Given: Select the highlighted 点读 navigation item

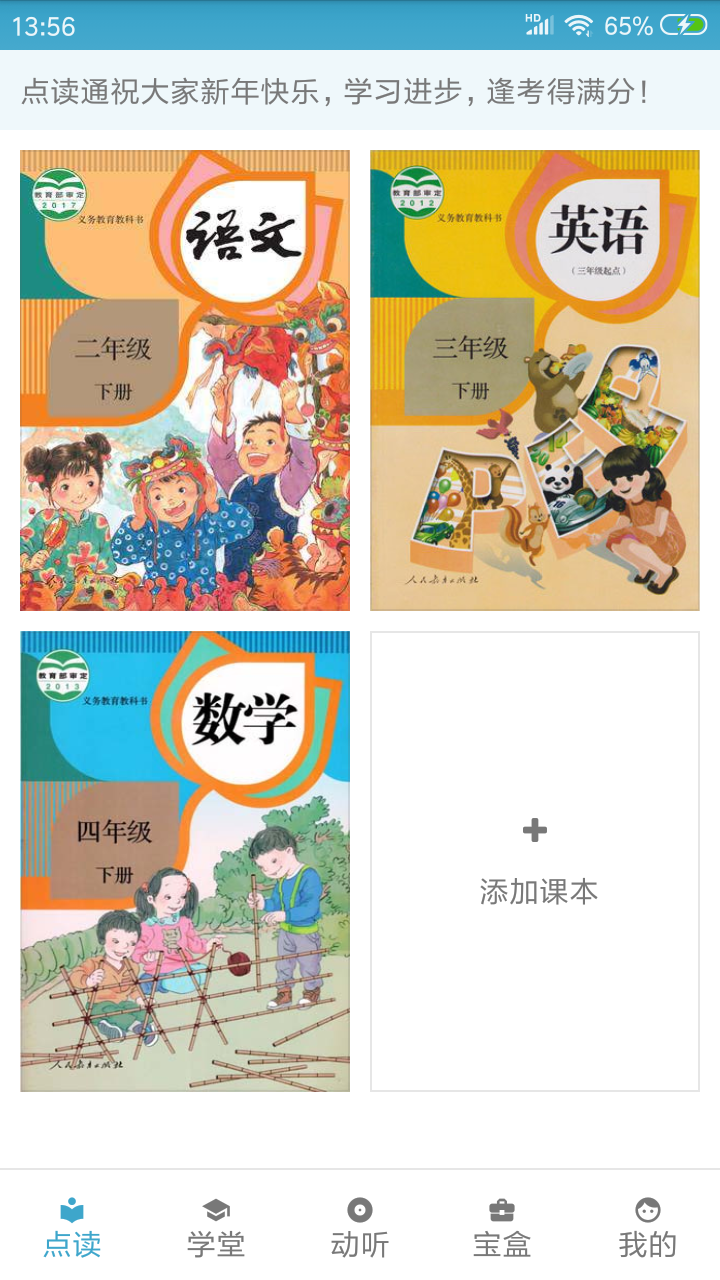Looking at the screenshot, I should click(x=71, y=1222).
